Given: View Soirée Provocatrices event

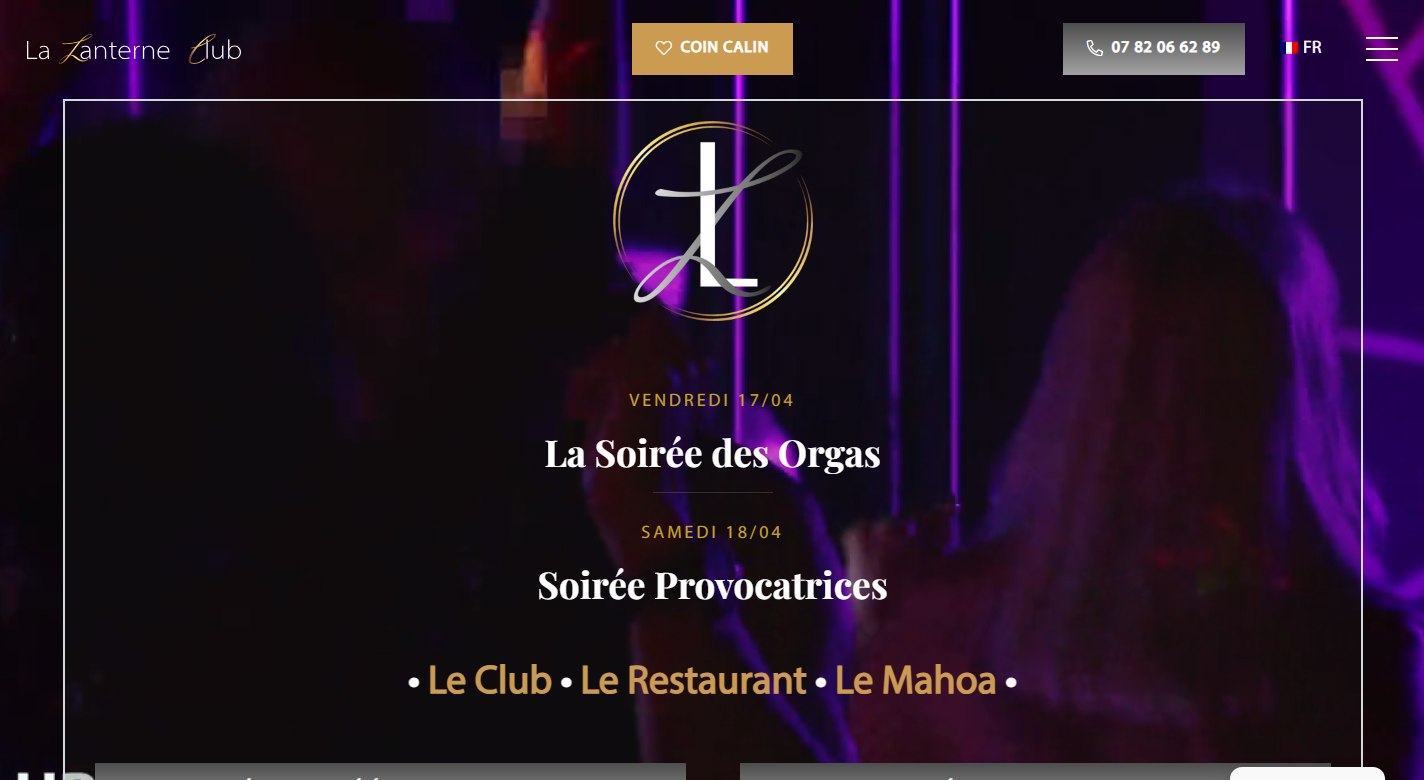Looking at the screenshot, I should pyautogui.click(x=712, y=585).
